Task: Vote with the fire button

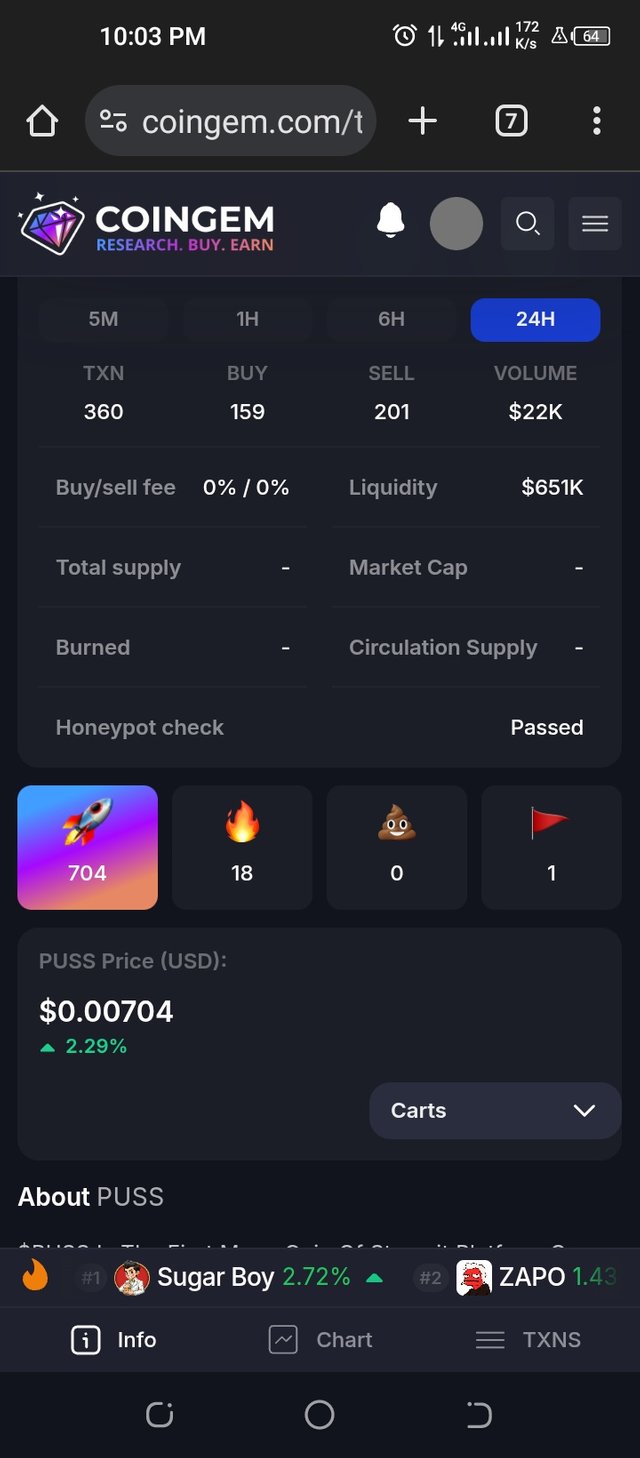Action: (x=242, y=847)
